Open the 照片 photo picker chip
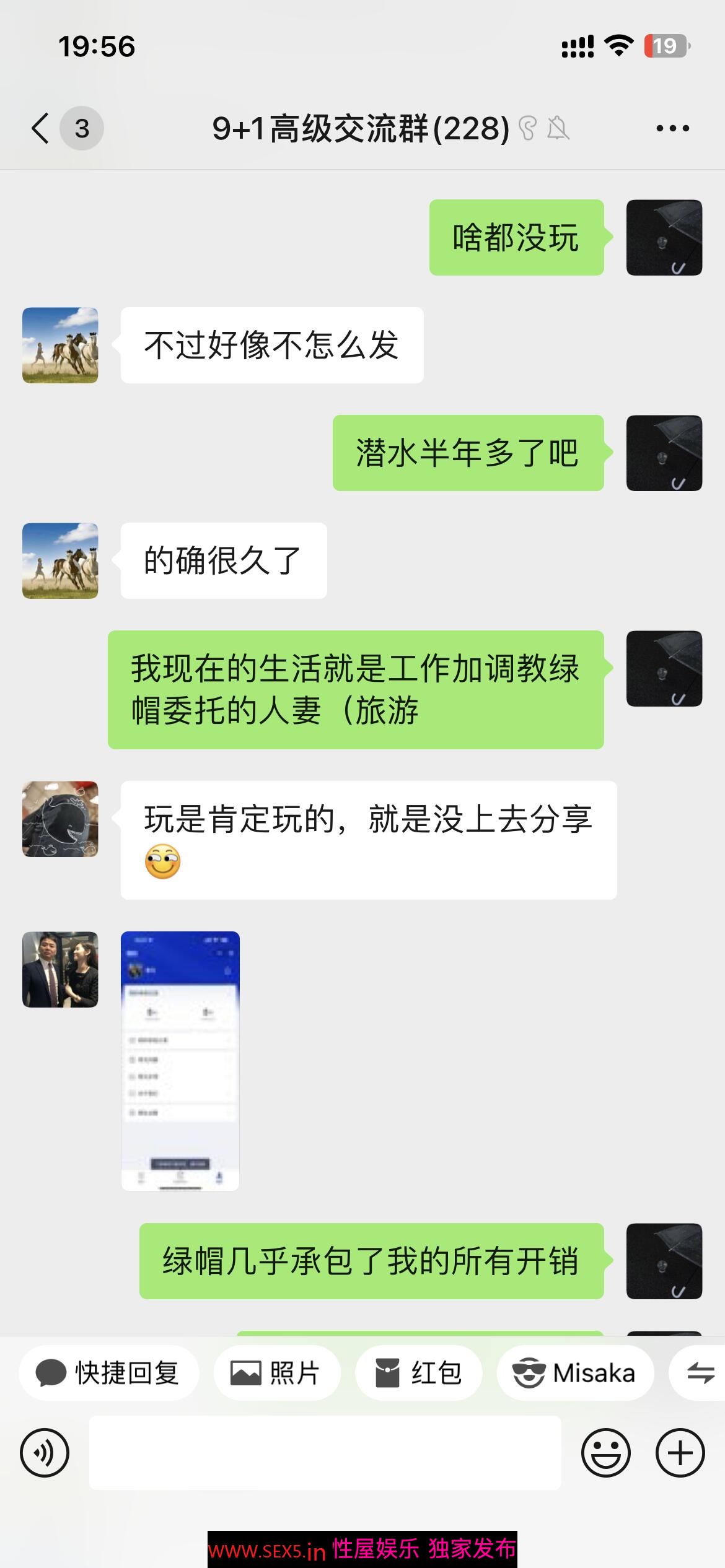This screenshot has height=1568, width=725. [276, 1373]
